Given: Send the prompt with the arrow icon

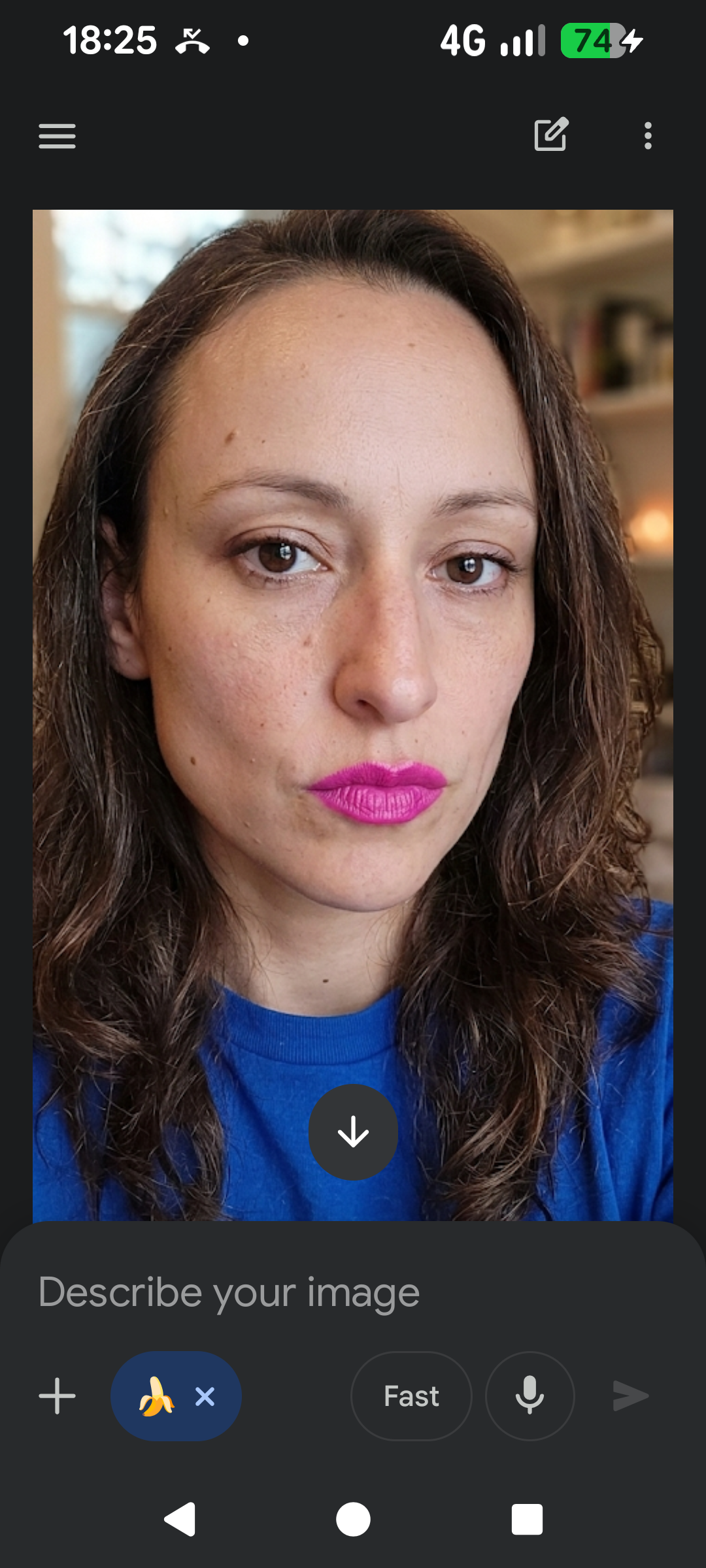Looking at the screenshot, I should [x=630, y=1396].
